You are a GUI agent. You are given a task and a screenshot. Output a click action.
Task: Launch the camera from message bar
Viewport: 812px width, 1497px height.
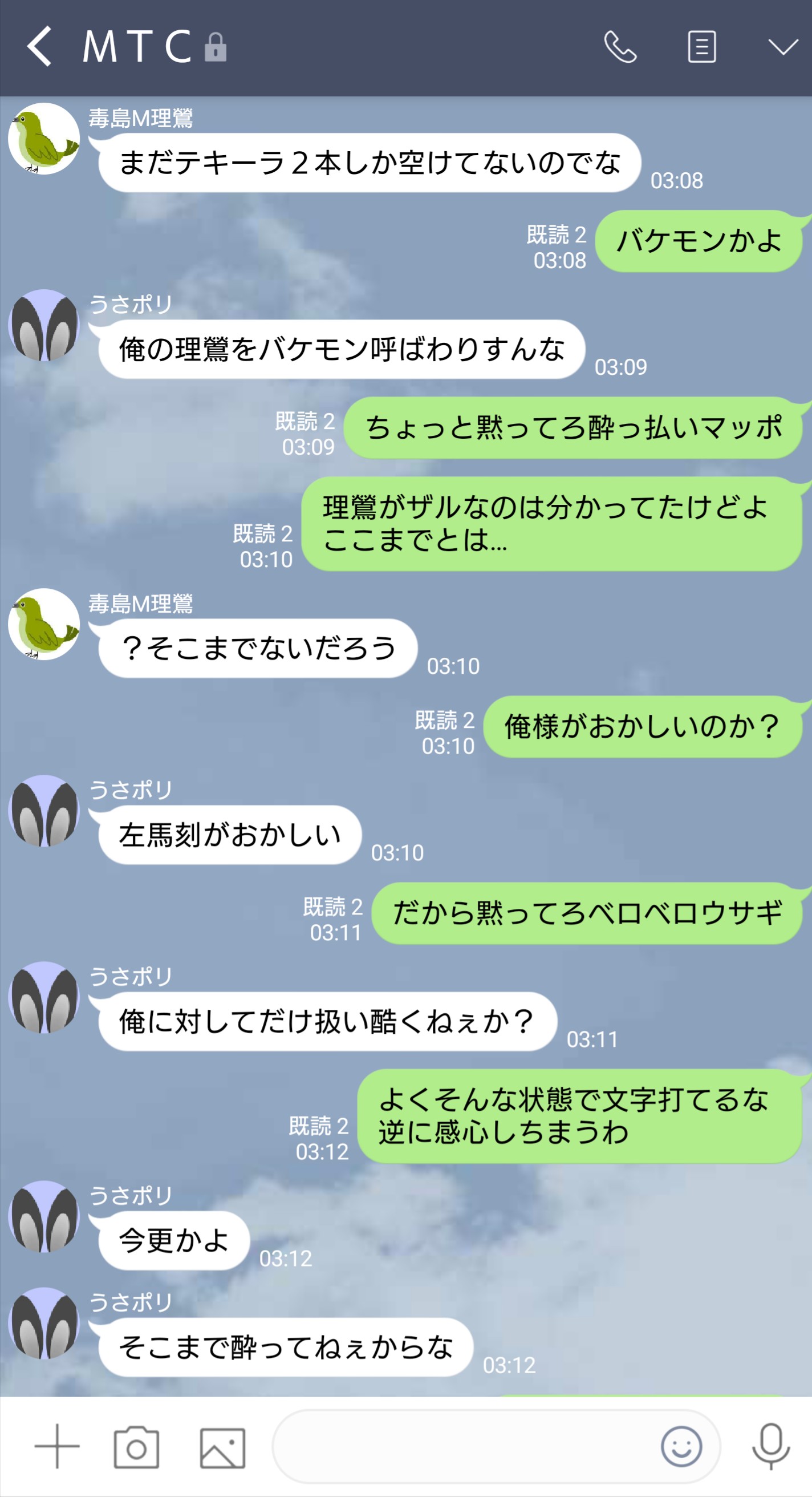(136, 1447)
